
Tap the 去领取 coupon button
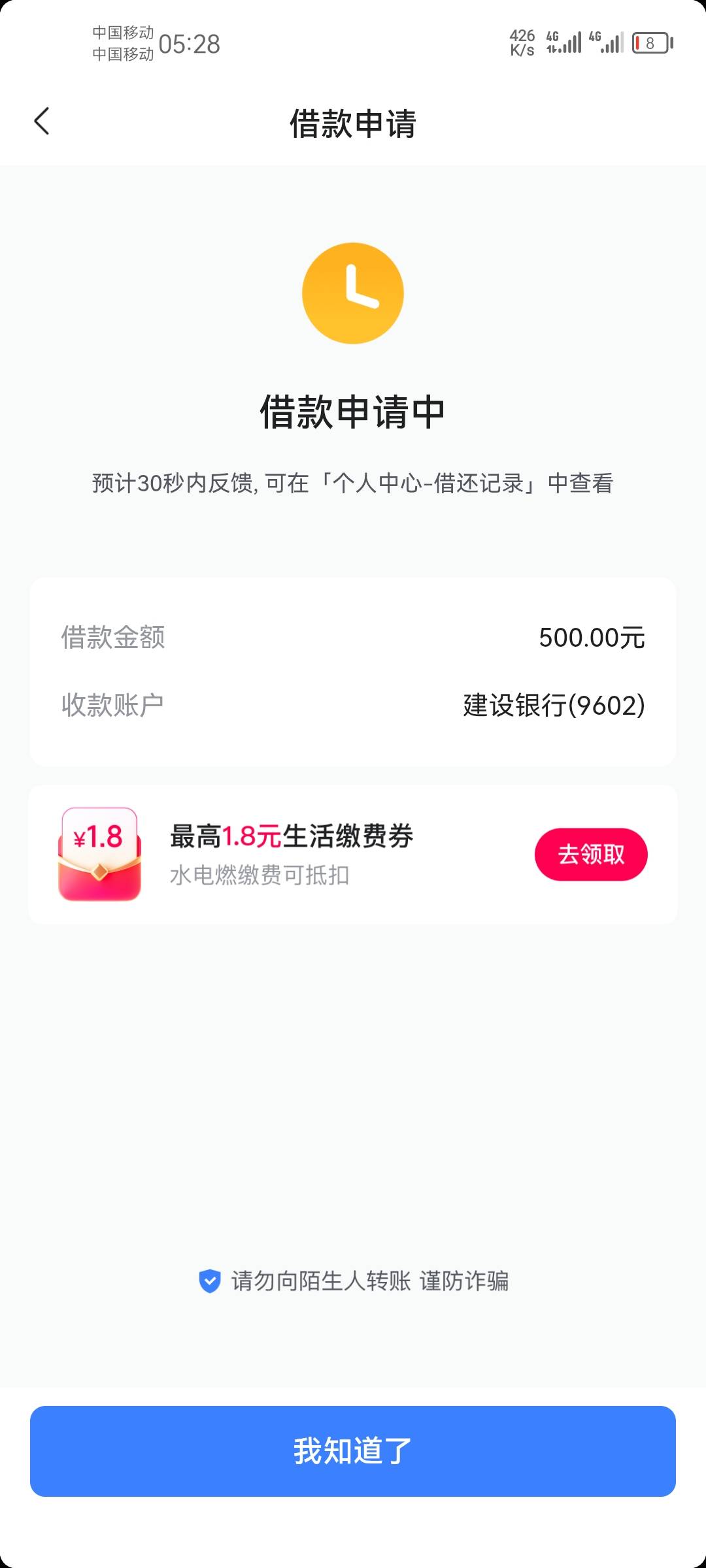point(591,855)
